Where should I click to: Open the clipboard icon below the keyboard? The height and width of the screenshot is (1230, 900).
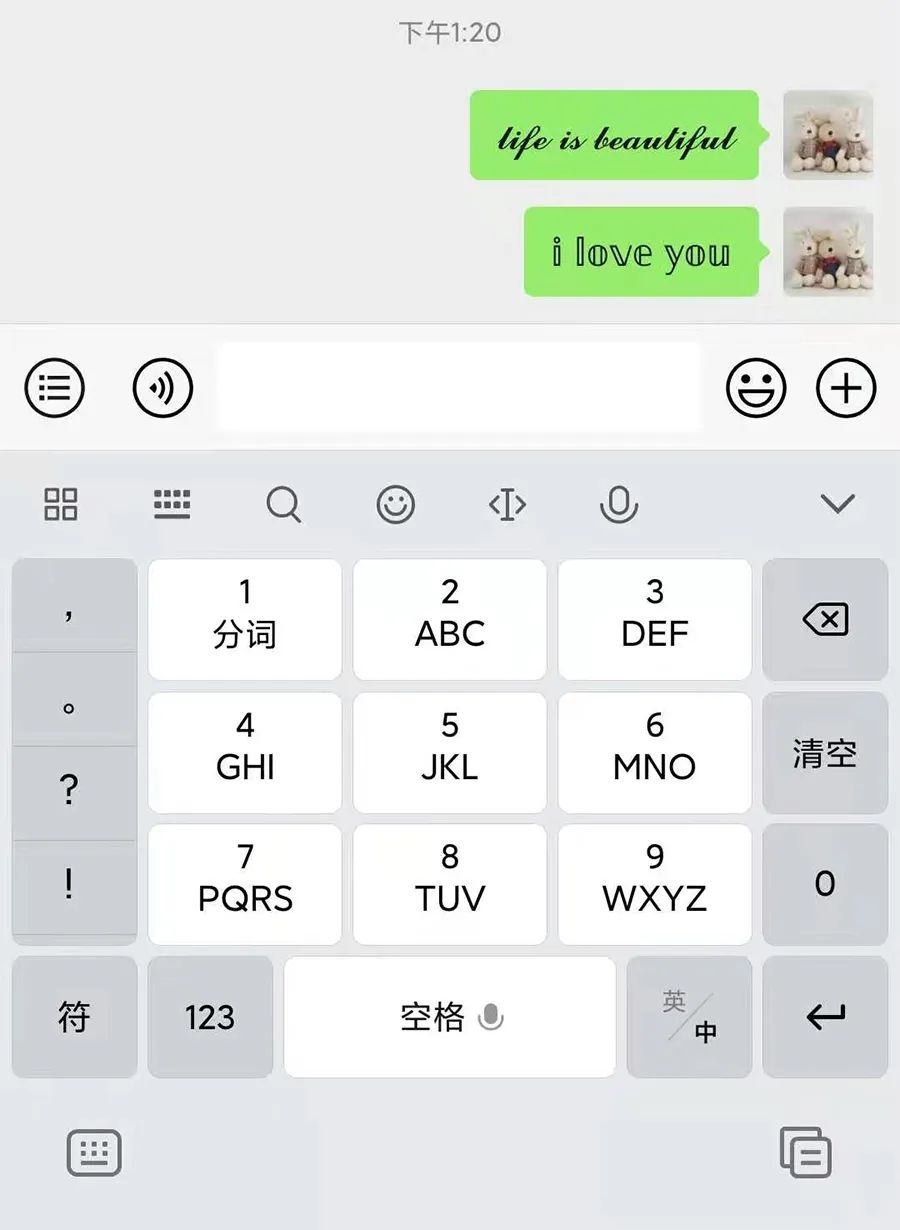pyautogui.click(x=805, y=1153)
